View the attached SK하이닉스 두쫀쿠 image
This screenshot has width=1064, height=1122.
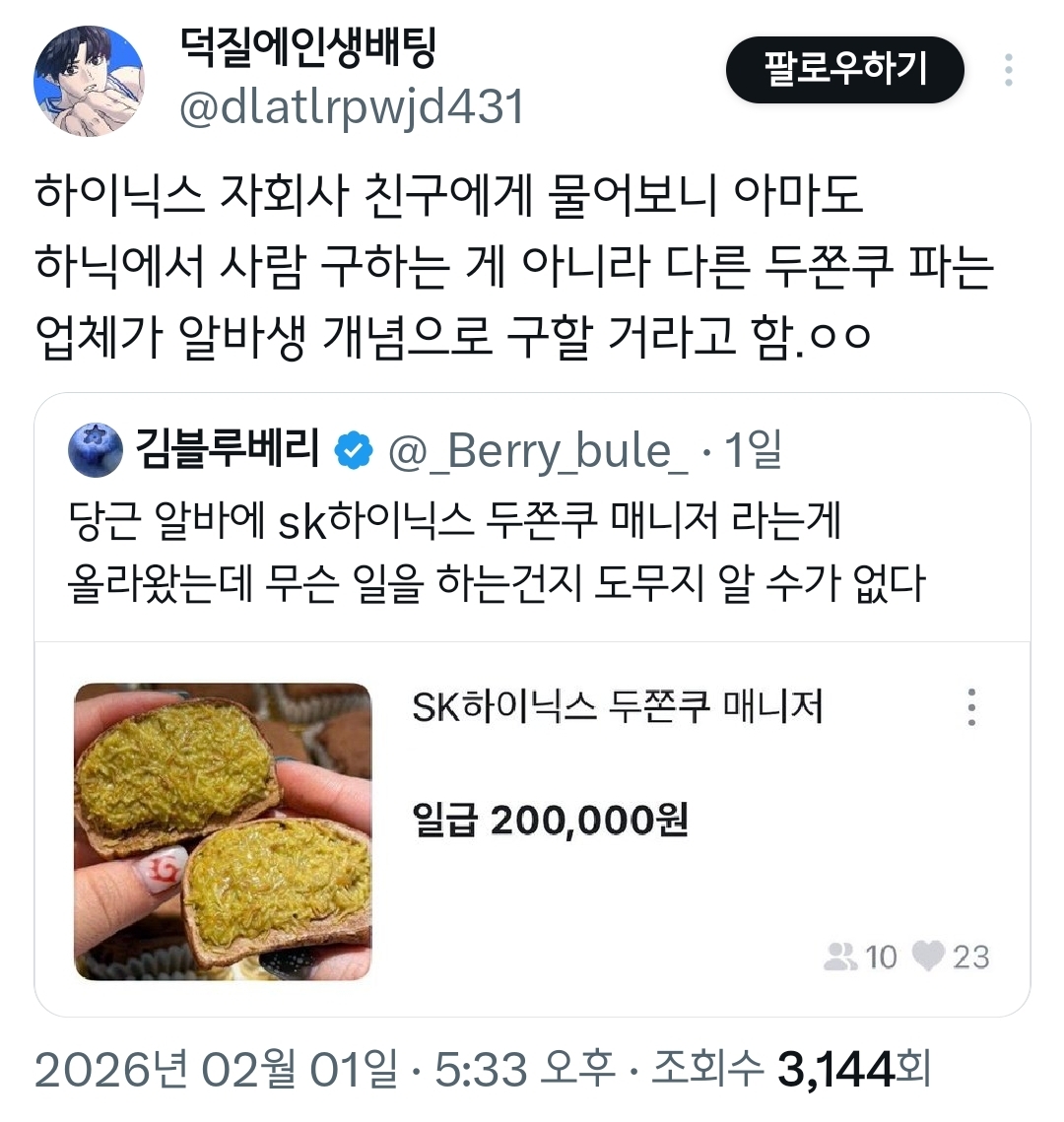(223, 831)
